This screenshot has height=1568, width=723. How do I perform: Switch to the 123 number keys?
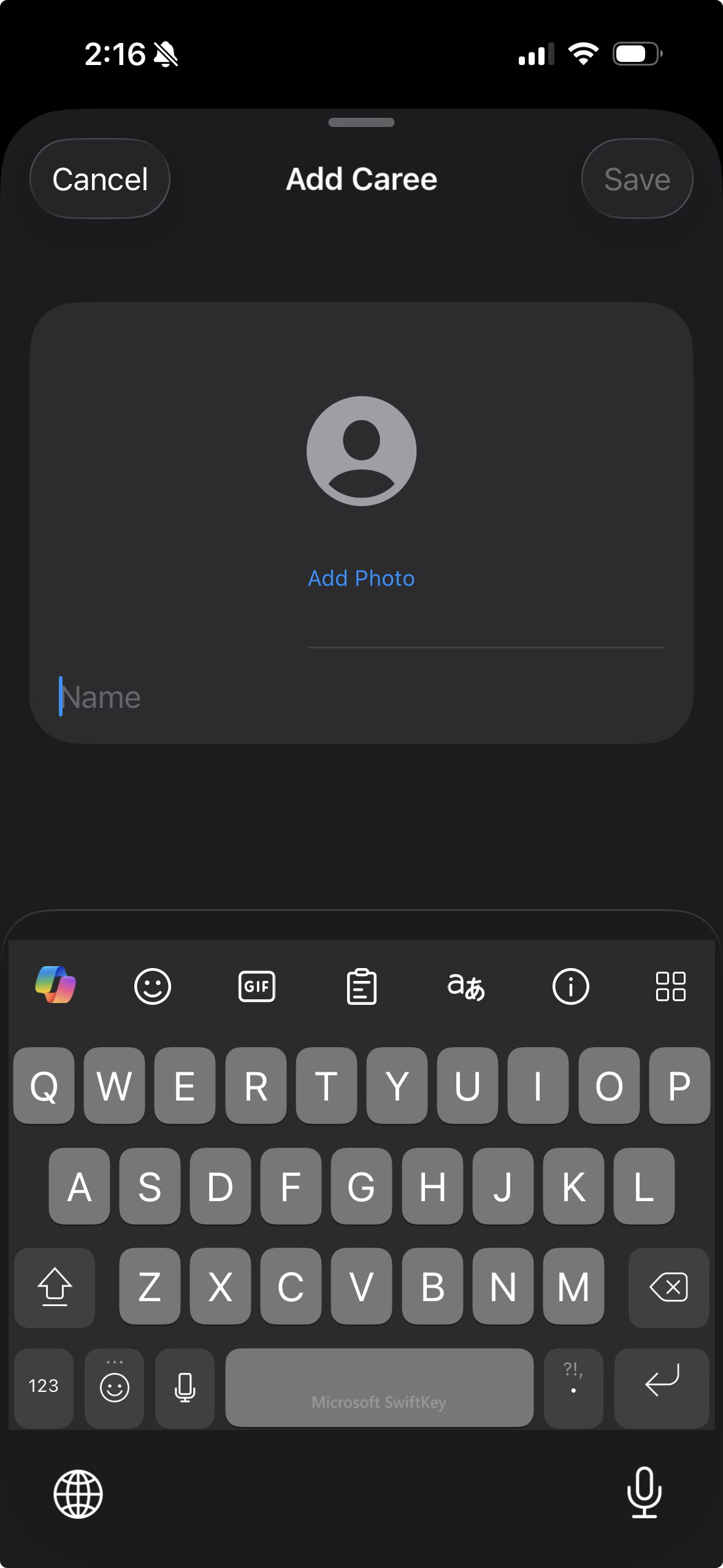pyautogui.click(x=44, y=1386)
